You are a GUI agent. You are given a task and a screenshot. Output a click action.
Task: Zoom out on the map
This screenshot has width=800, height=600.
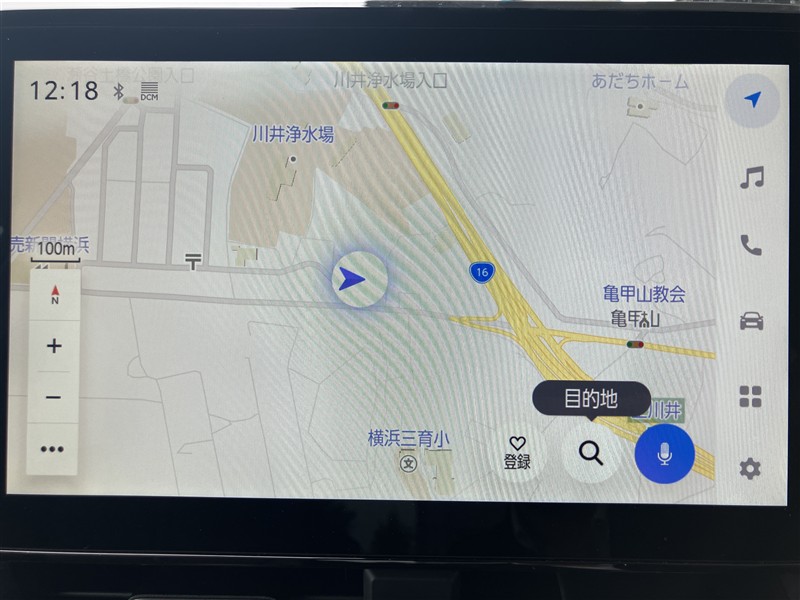(x=54, y=397)
